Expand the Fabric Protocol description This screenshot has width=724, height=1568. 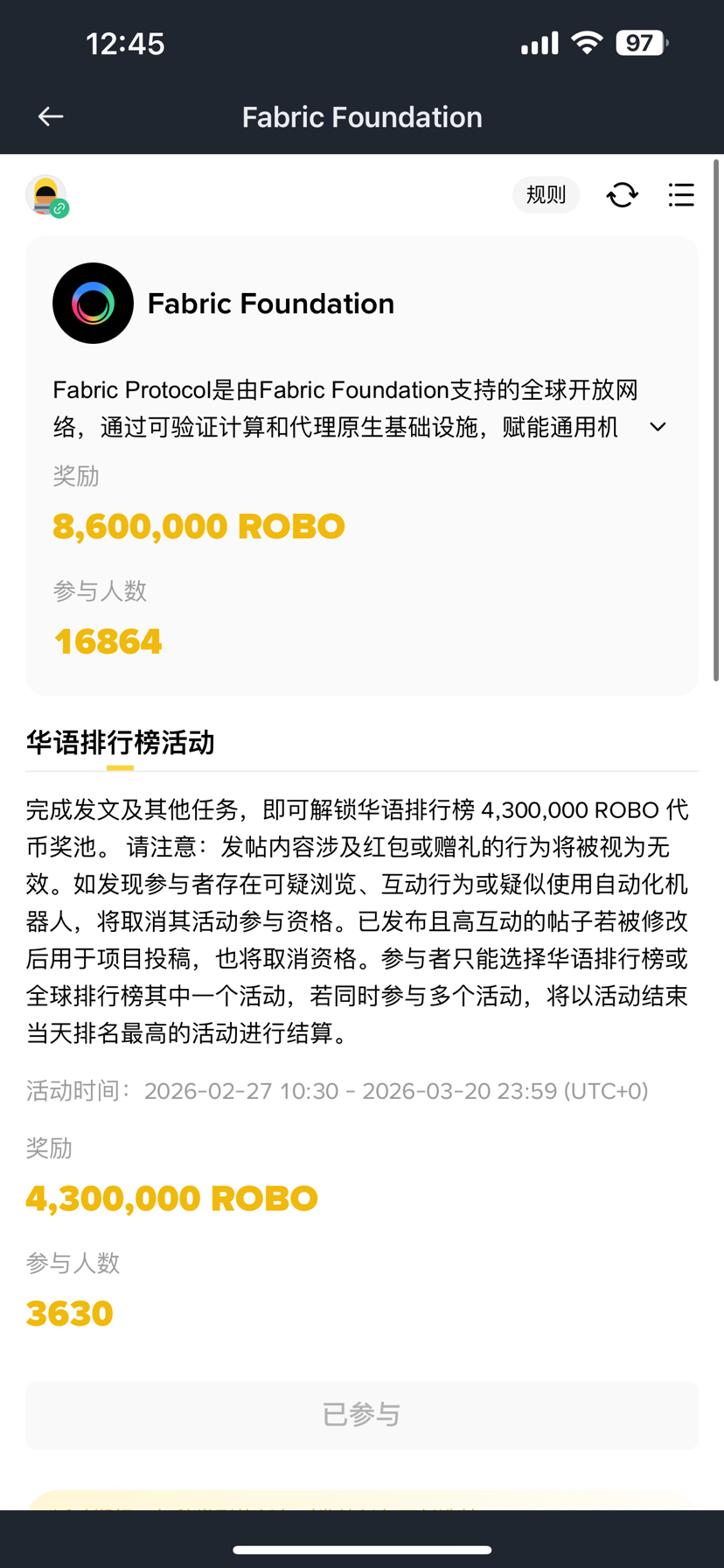(x=658, y=427)
